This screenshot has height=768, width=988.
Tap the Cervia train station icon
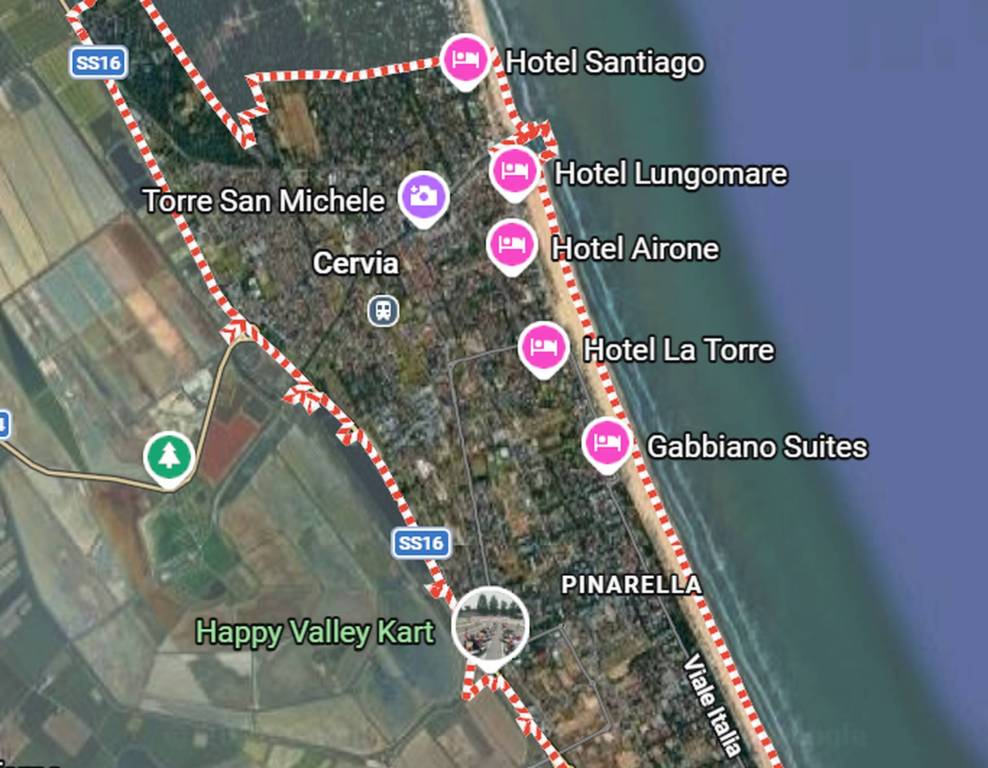point(383,310)
